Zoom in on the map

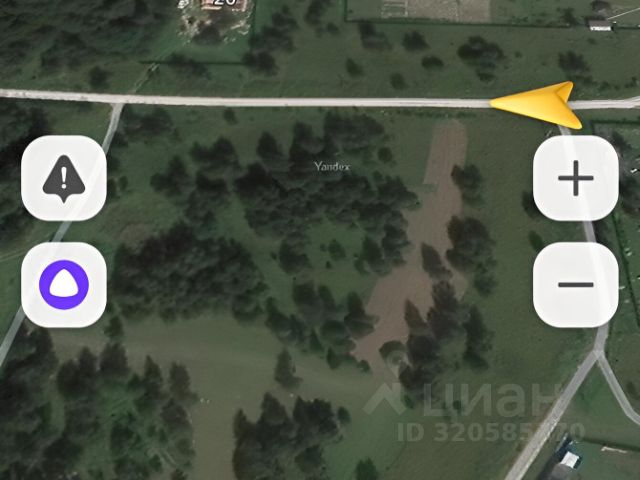575,179
